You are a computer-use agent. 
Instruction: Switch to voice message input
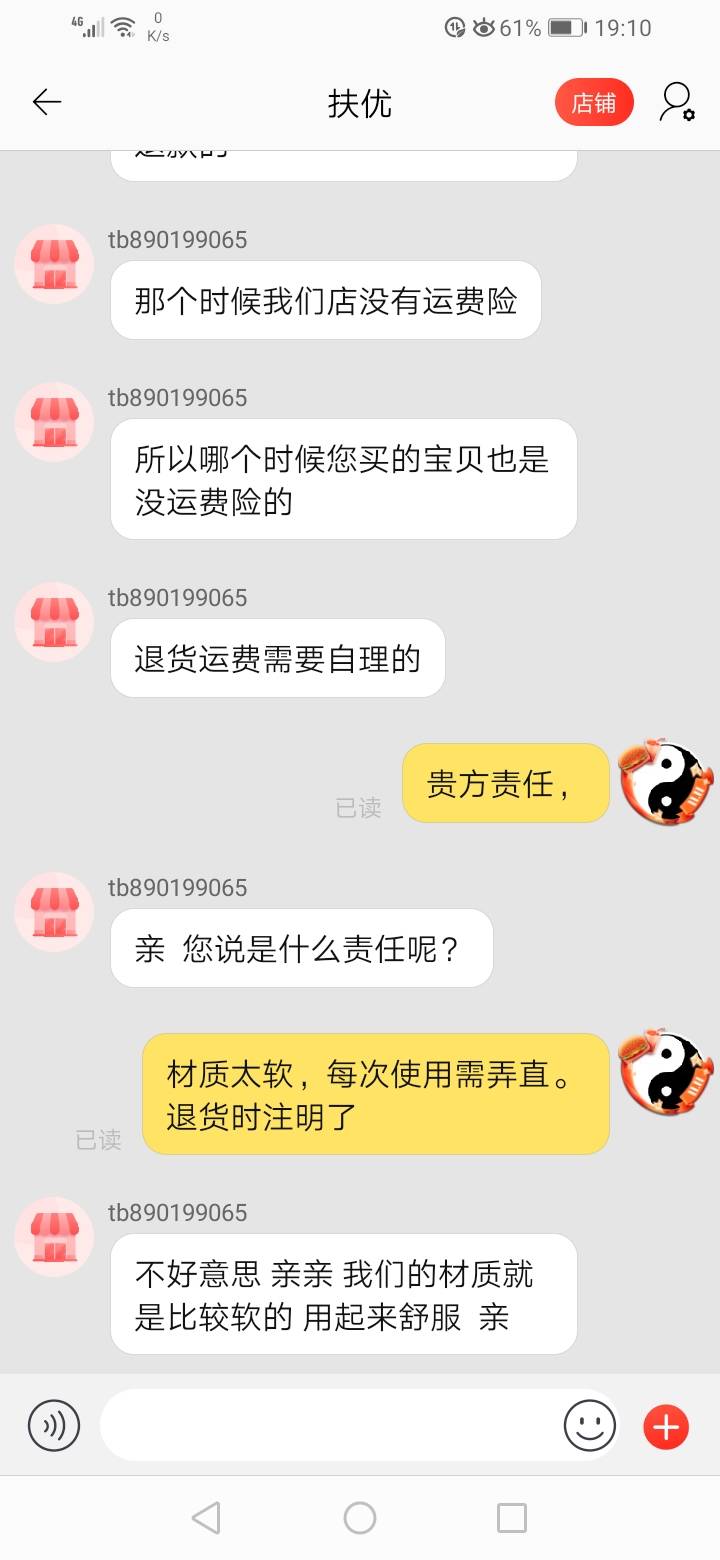tap(53, 1425)
